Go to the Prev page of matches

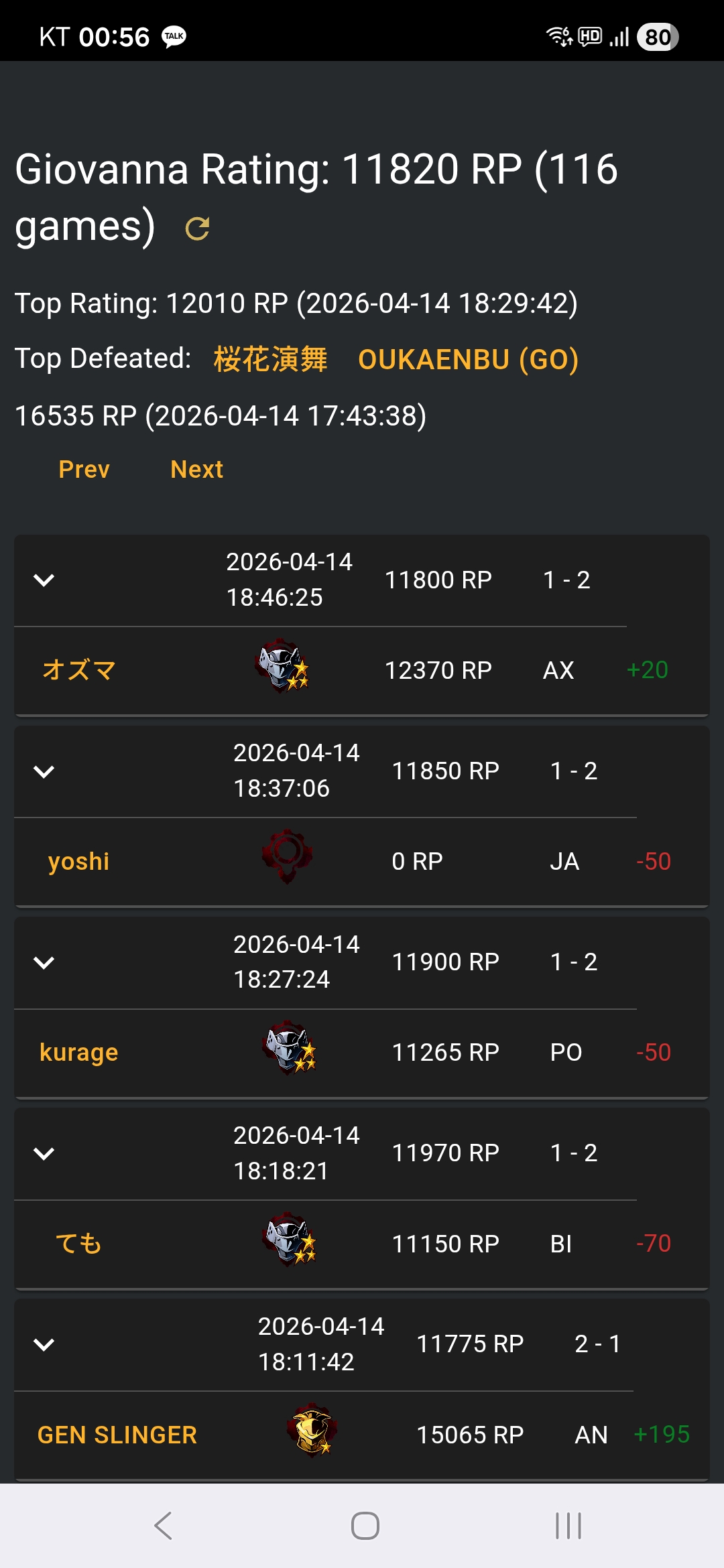[x=84, y=470]
